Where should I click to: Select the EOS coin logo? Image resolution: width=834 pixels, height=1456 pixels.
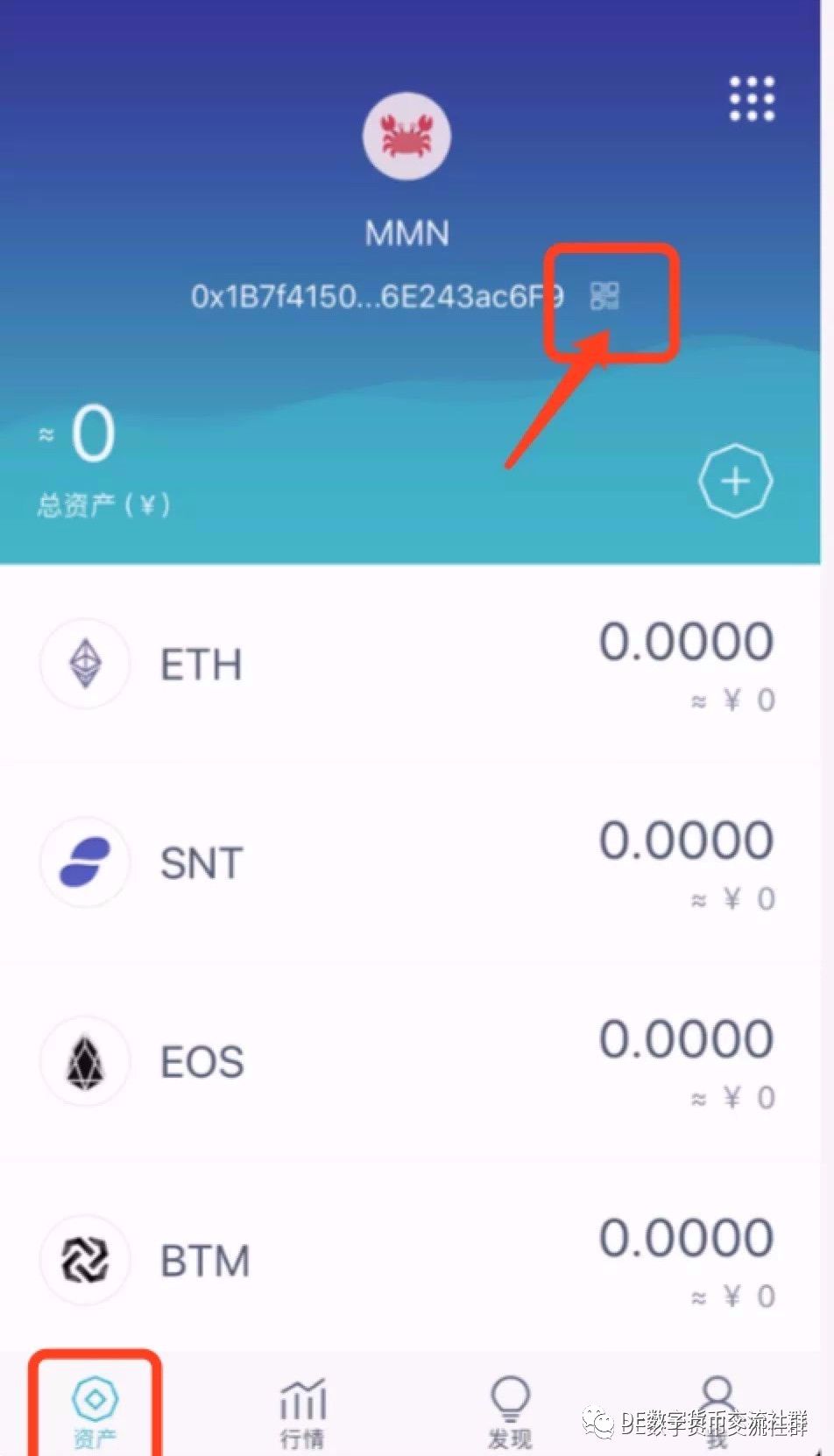(x=85, y=1060)
